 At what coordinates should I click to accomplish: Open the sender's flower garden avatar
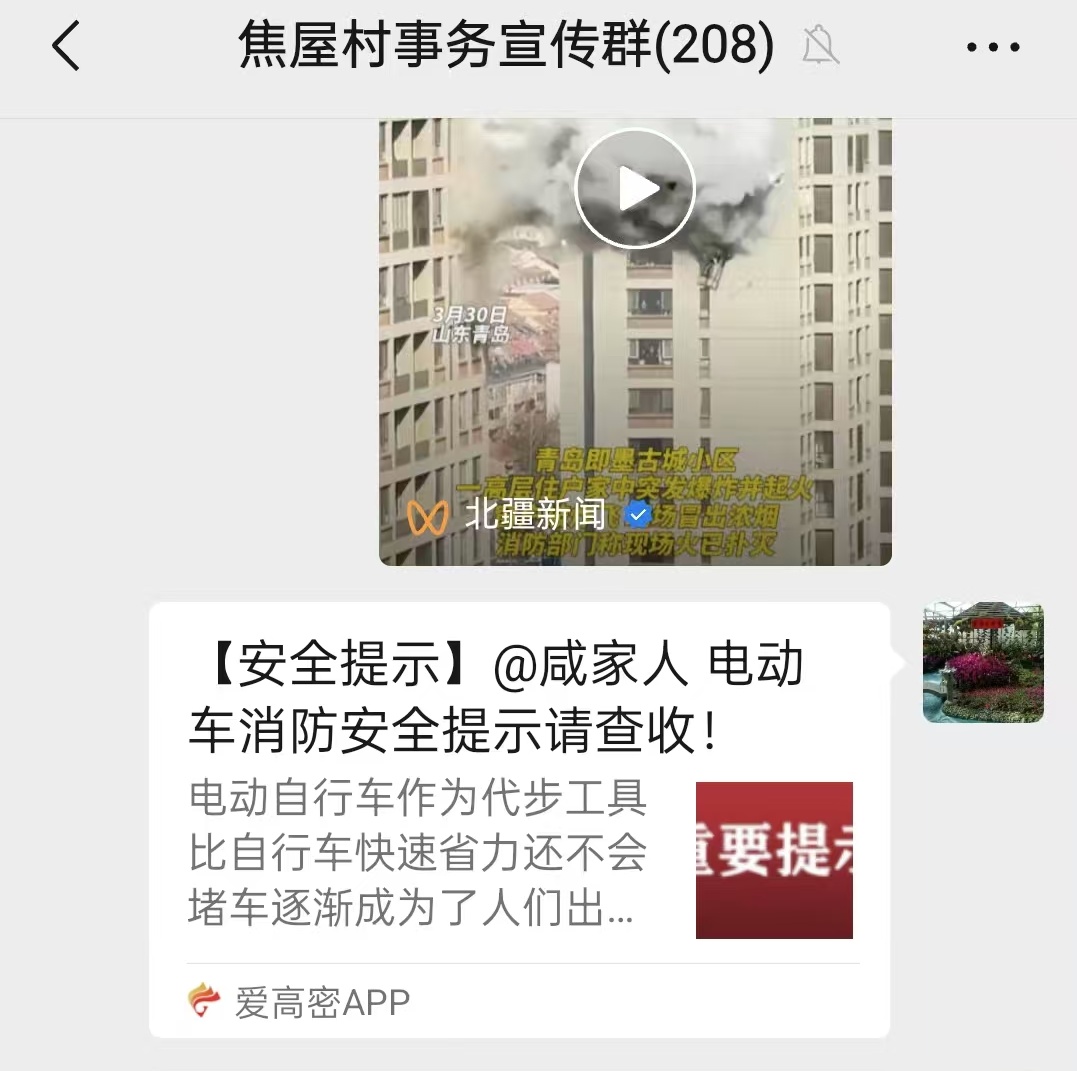tap(982, 662)
